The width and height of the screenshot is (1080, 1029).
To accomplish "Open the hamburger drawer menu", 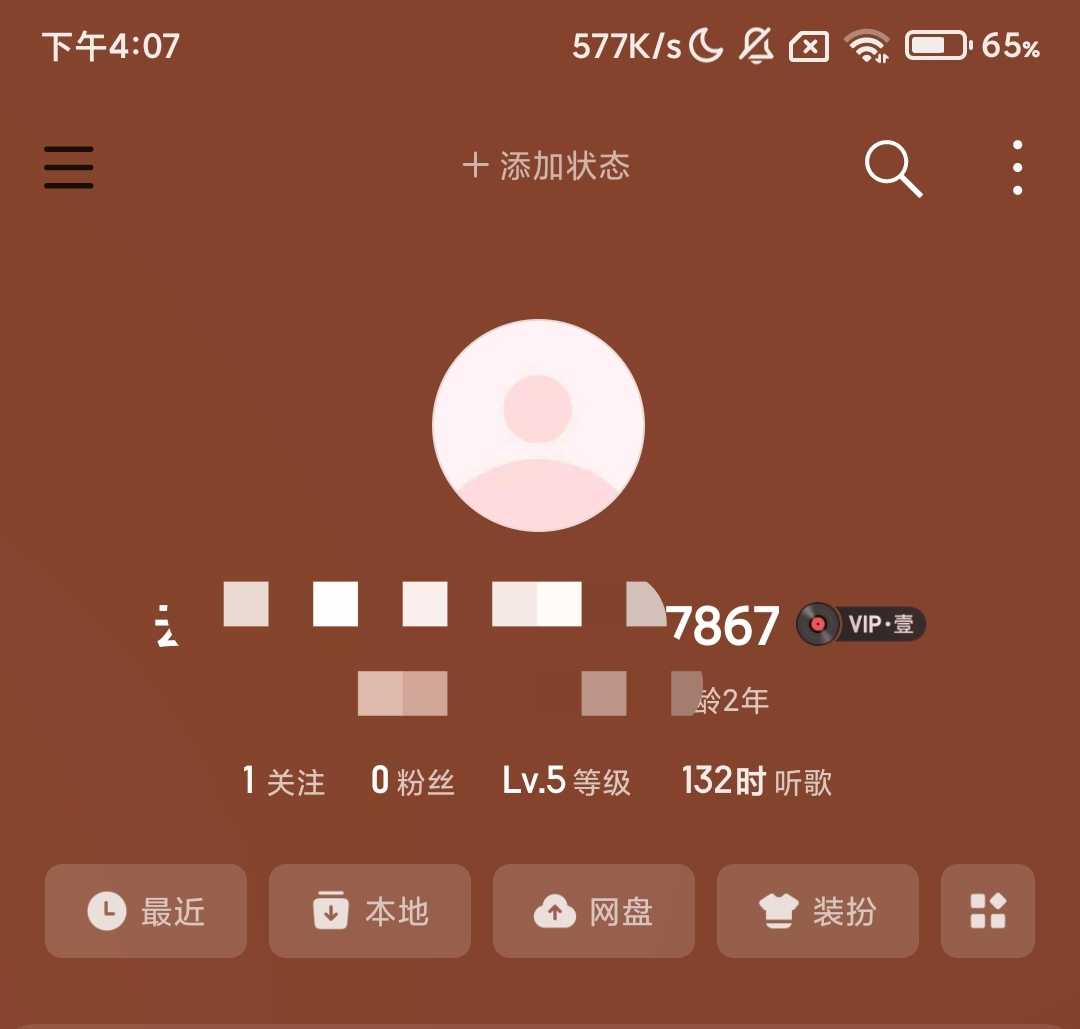I will click(x=69, y=167).
